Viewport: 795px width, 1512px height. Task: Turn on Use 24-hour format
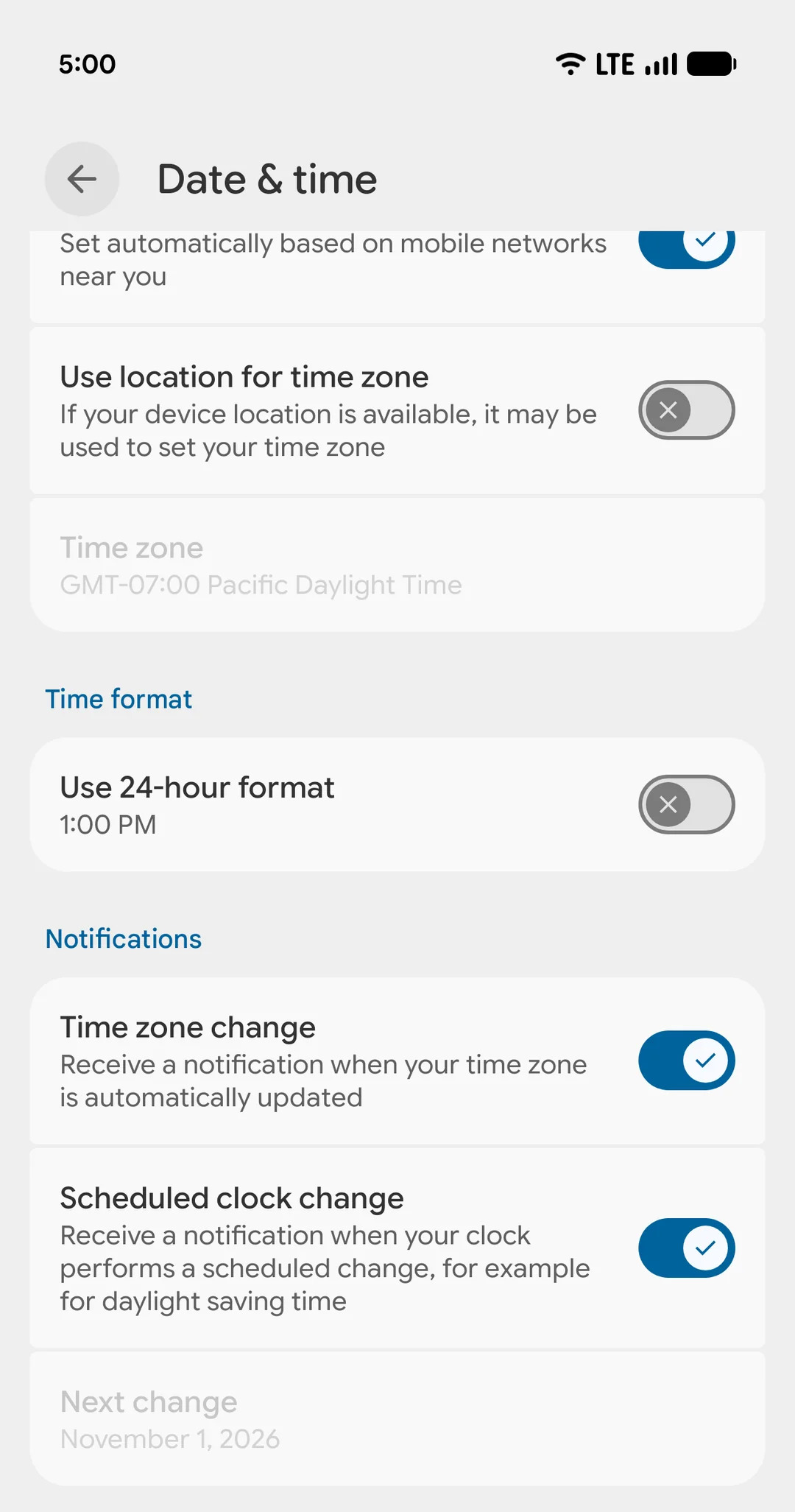point(686,804)
